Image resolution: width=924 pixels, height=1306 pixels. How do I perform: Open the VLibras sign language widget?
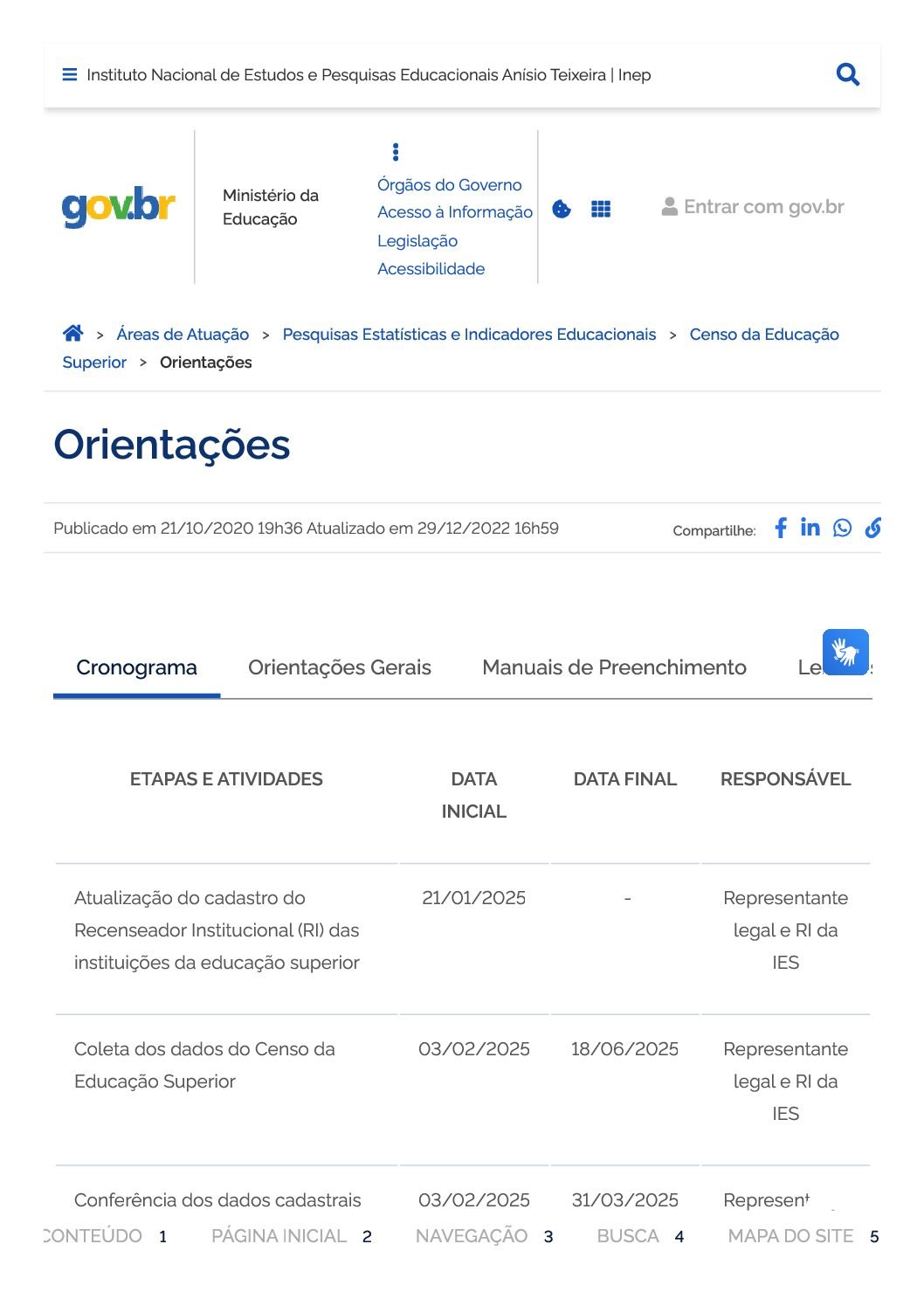click(845, 652)
